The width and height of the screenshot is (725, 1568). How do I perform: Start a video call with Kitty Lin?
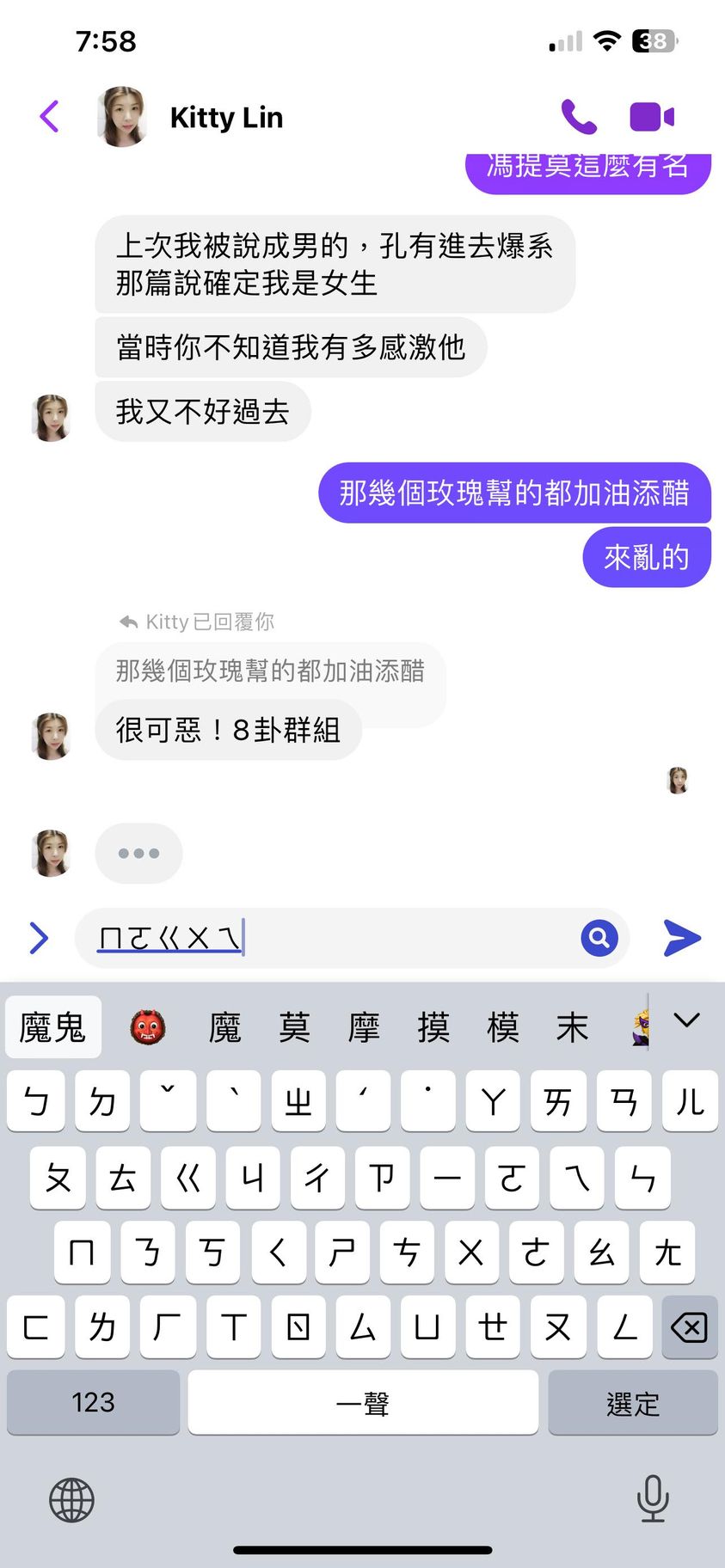[x=652, y=117]
